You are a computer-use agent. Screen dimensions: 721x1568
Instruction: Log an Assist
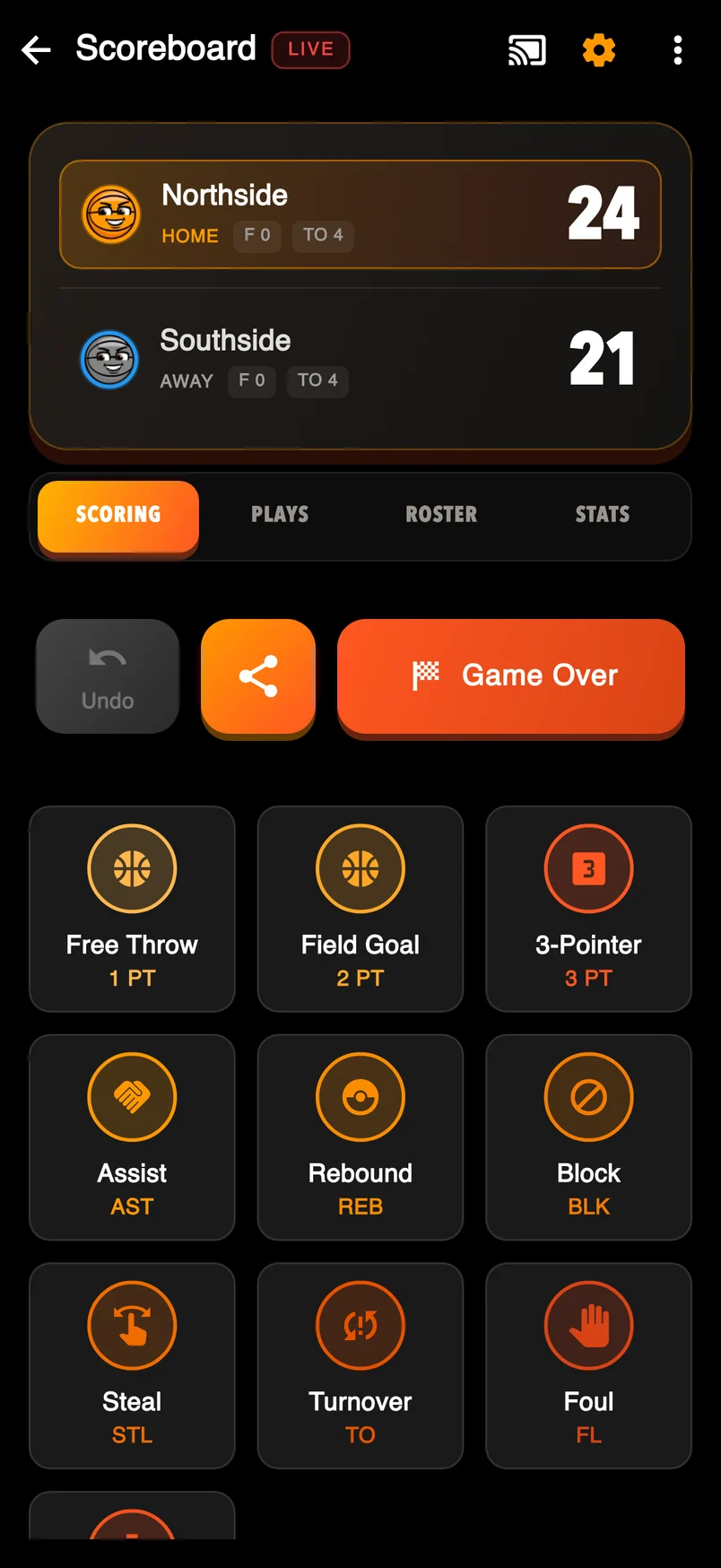pos(132,1137)
